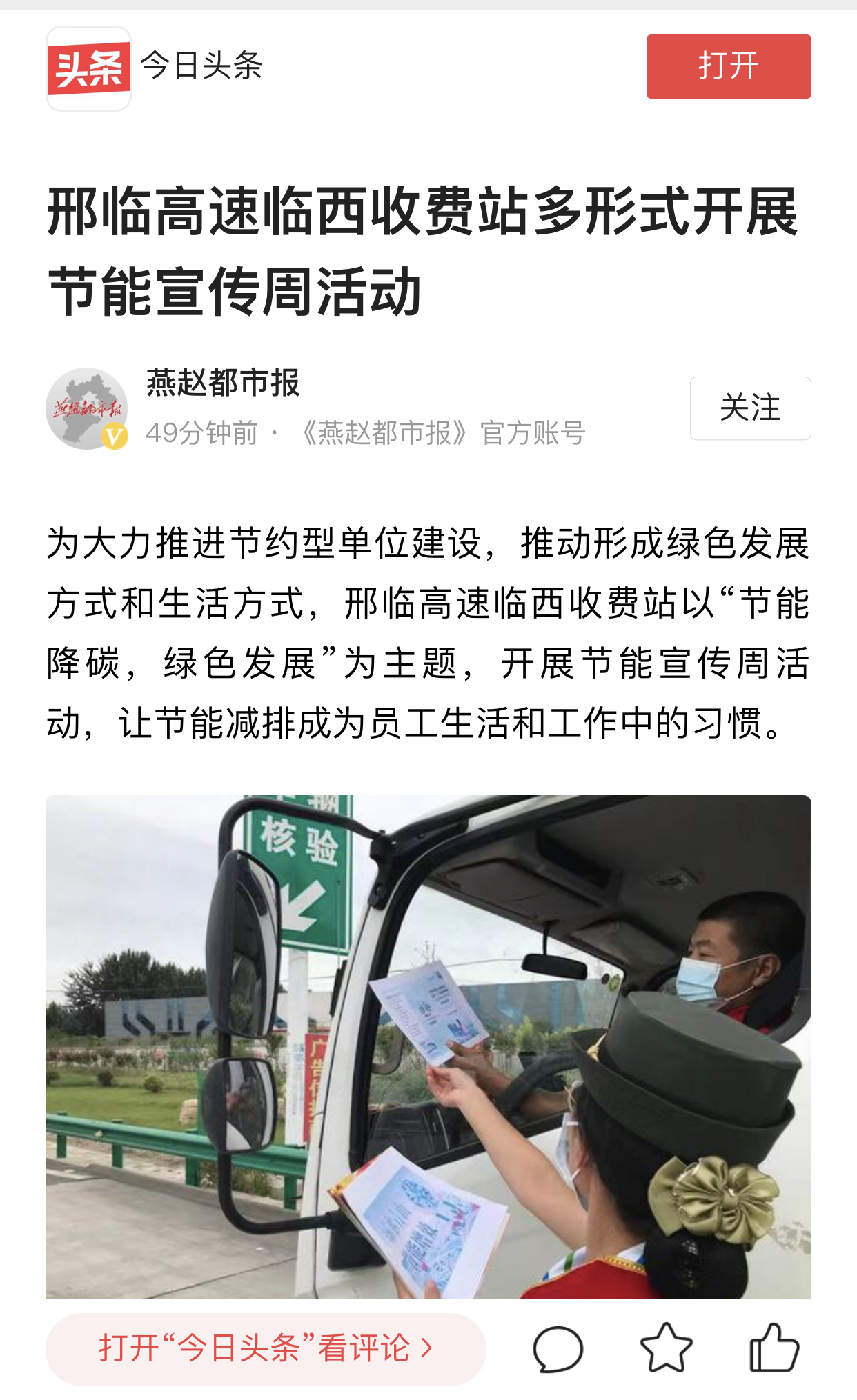Tap the red 打开 button
Screen dimensions: 857x1400
pyautogui.click(x=728, y=66)
